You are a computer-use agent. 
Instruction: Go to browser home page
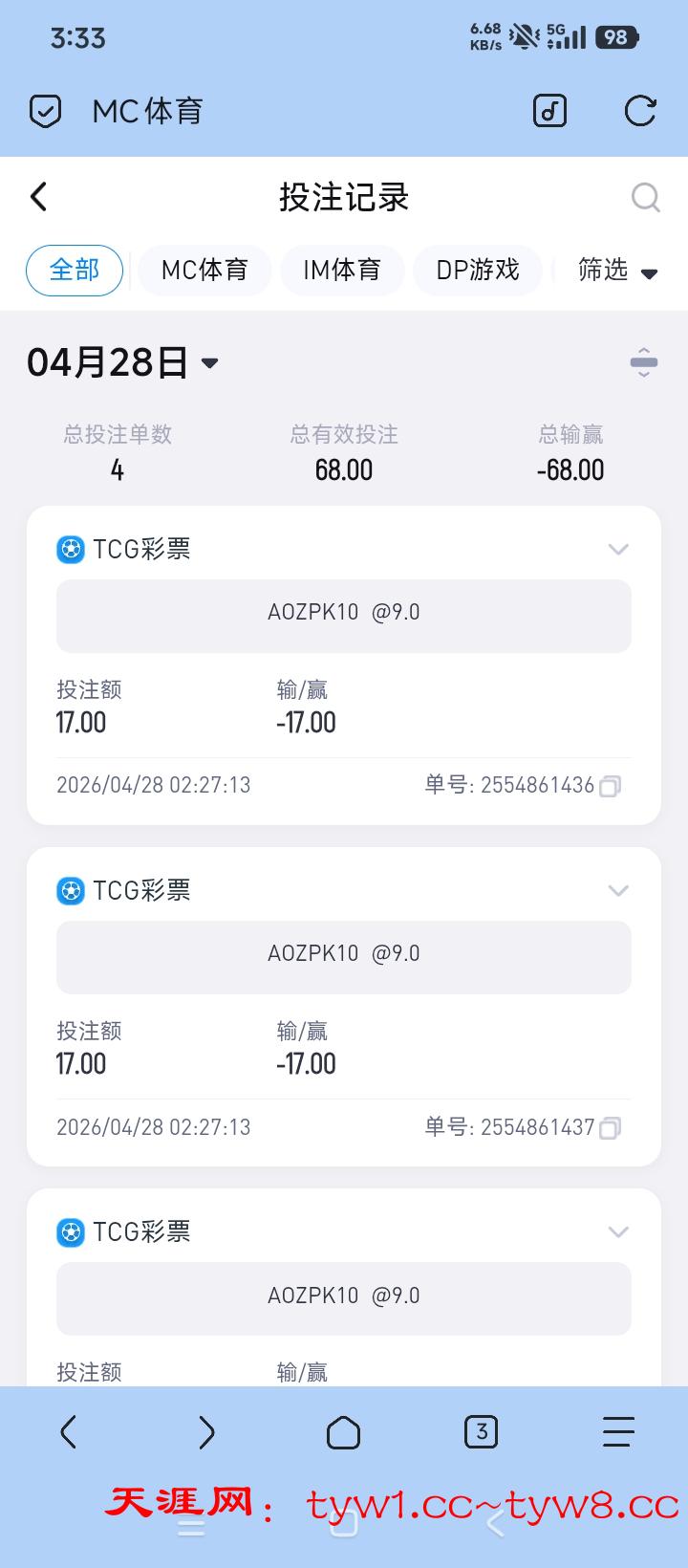[x=343, y=1432]
